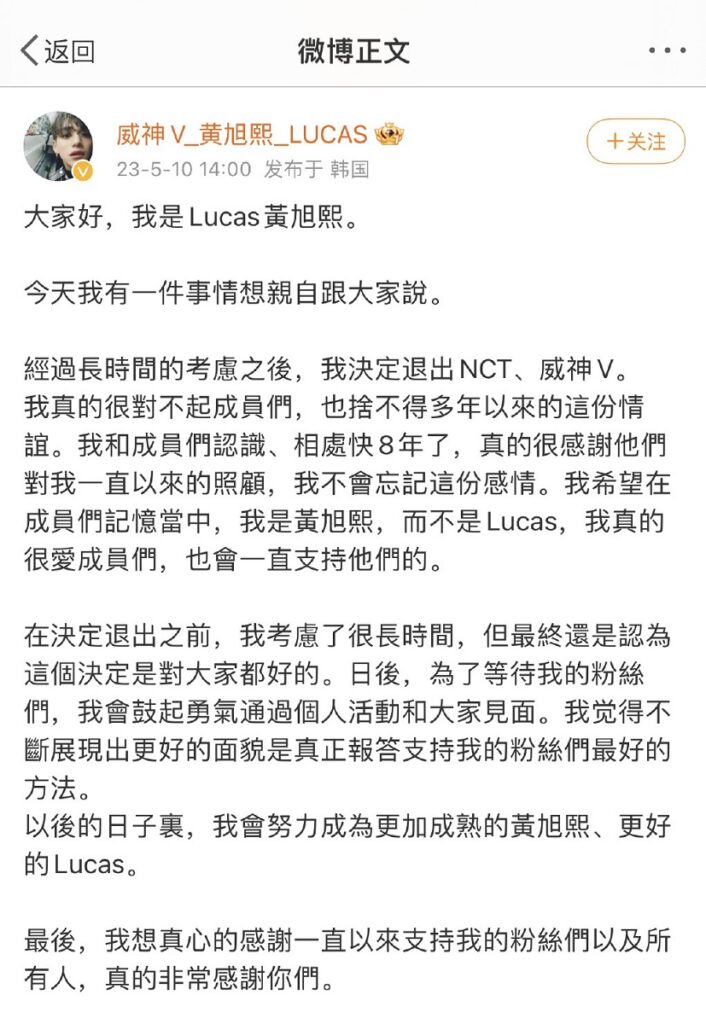Open the poster's profile avatar
The width and height of the screenshot is (706, 1024).
click(x=59, y=146)
